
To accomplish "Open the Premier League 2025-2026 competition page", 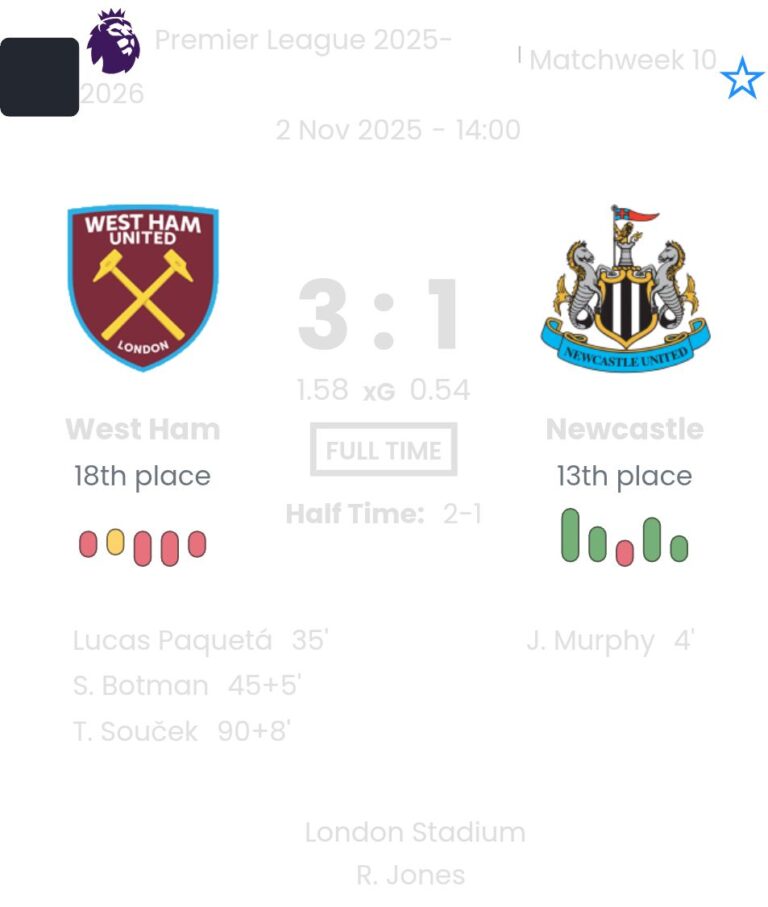I will (302, 41).
